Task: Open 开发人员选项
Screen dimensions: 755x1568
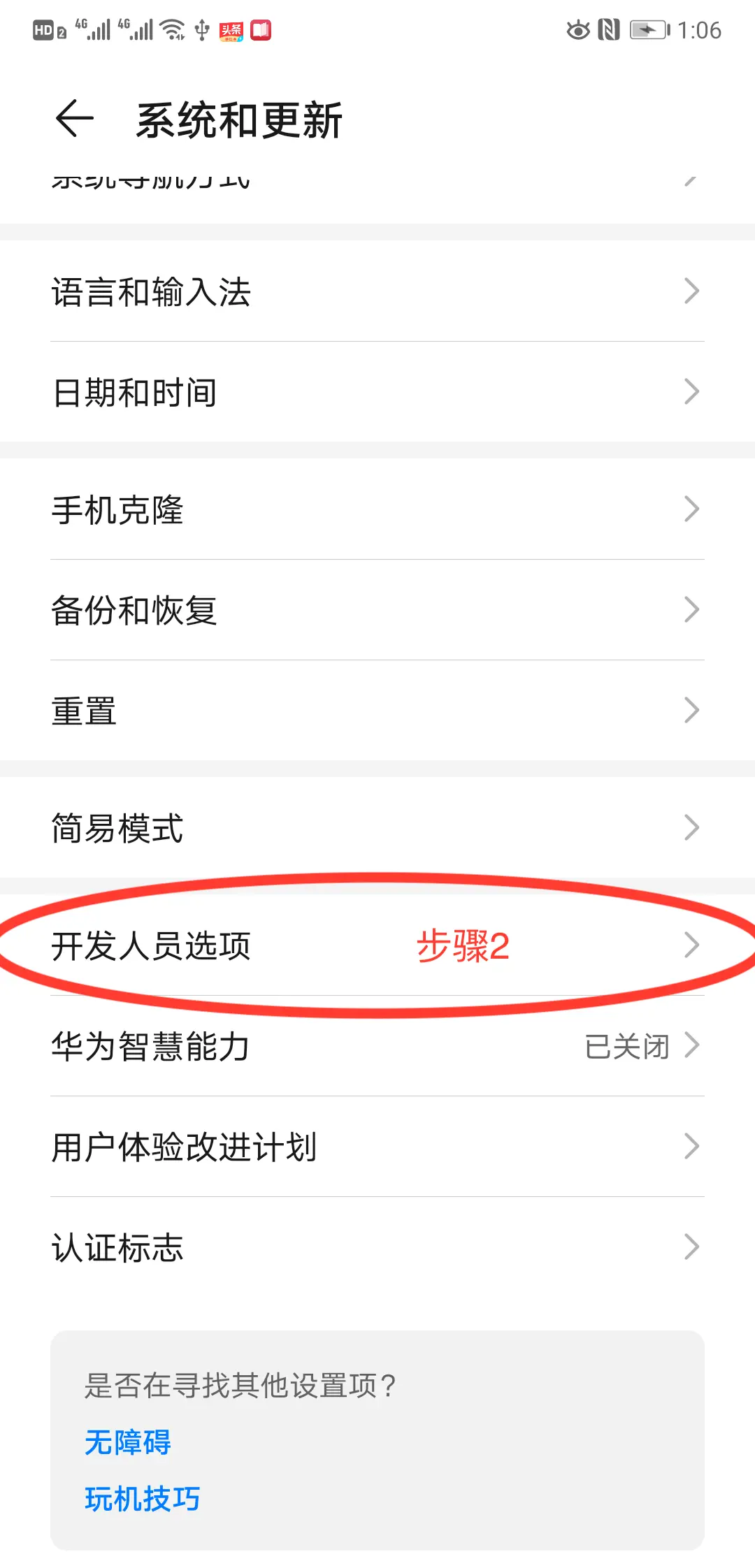Action: [x=377, y=945]
